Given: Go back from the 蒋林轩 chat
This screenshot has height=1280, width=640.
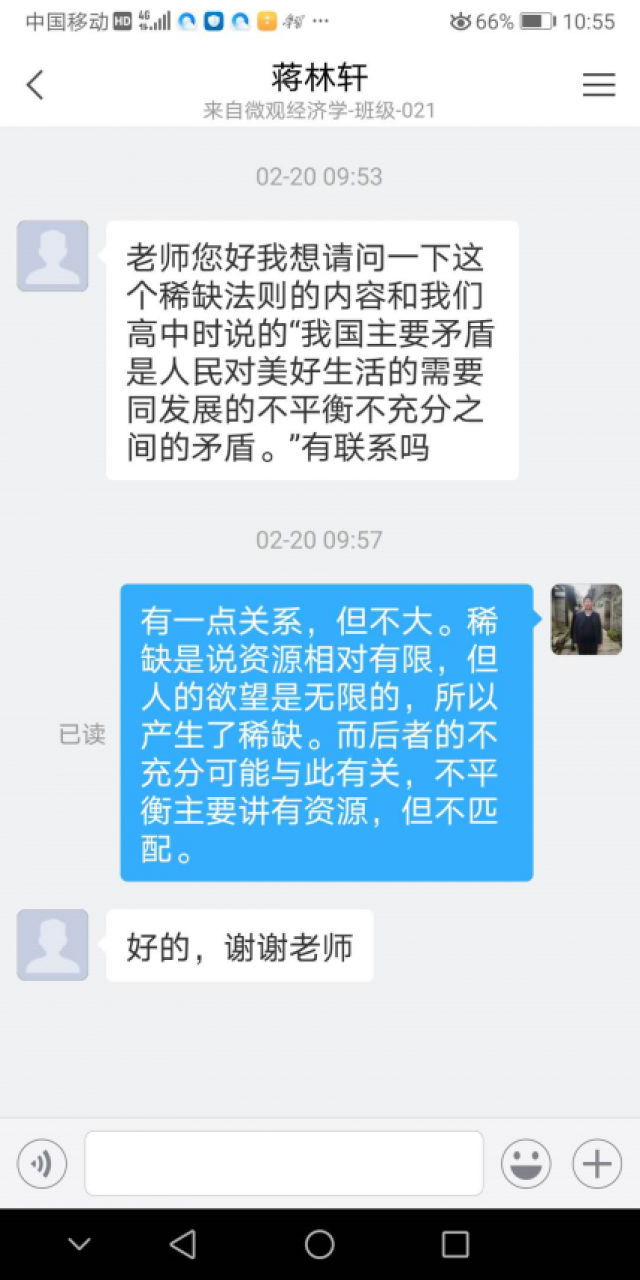Looking at the screenshot, I should point(35,85).
